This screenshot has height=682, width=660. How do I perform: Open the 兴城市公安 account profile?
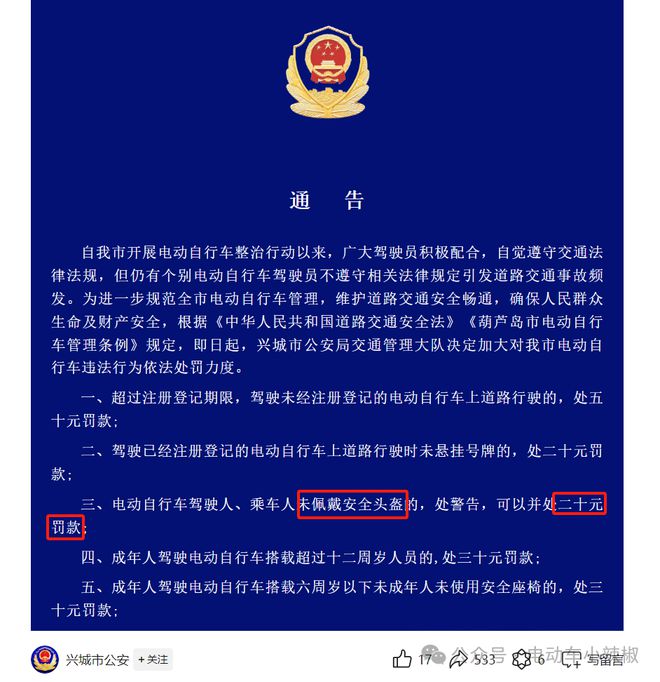coord(96,659)
